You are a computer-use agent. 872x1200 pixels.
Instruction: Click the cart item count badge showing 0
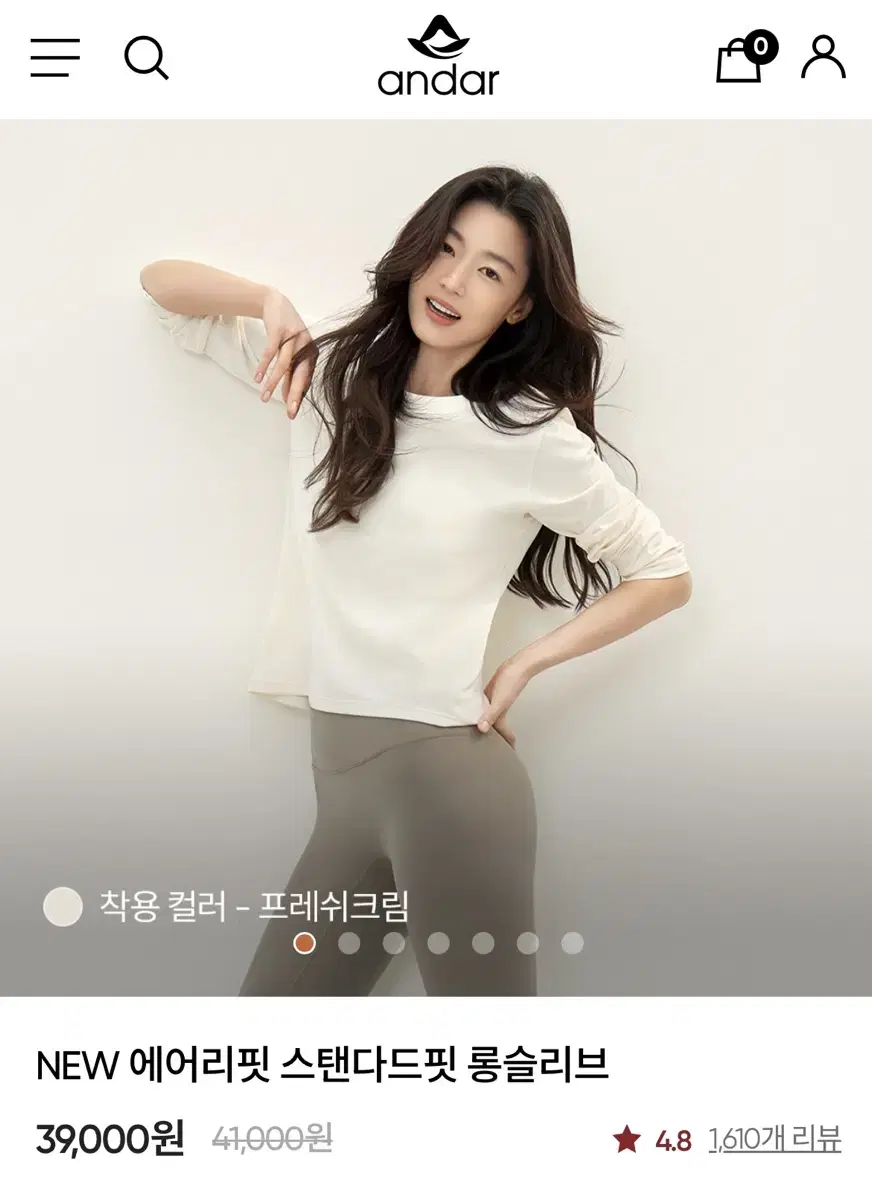pos(761,44)
